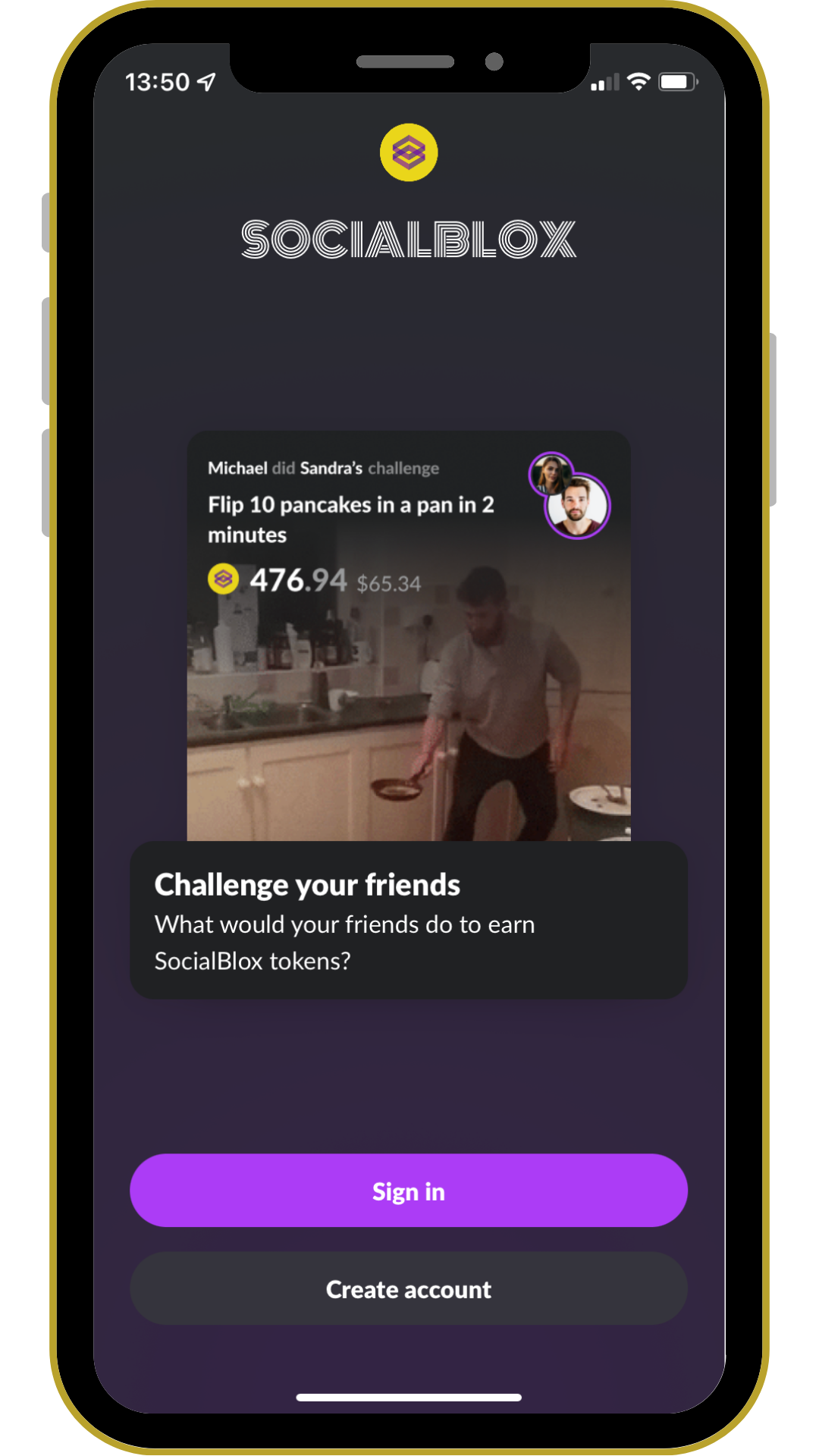819x1456 pixels.
Task: Create a new SocialBlox account
Action: coord(409,1288)
